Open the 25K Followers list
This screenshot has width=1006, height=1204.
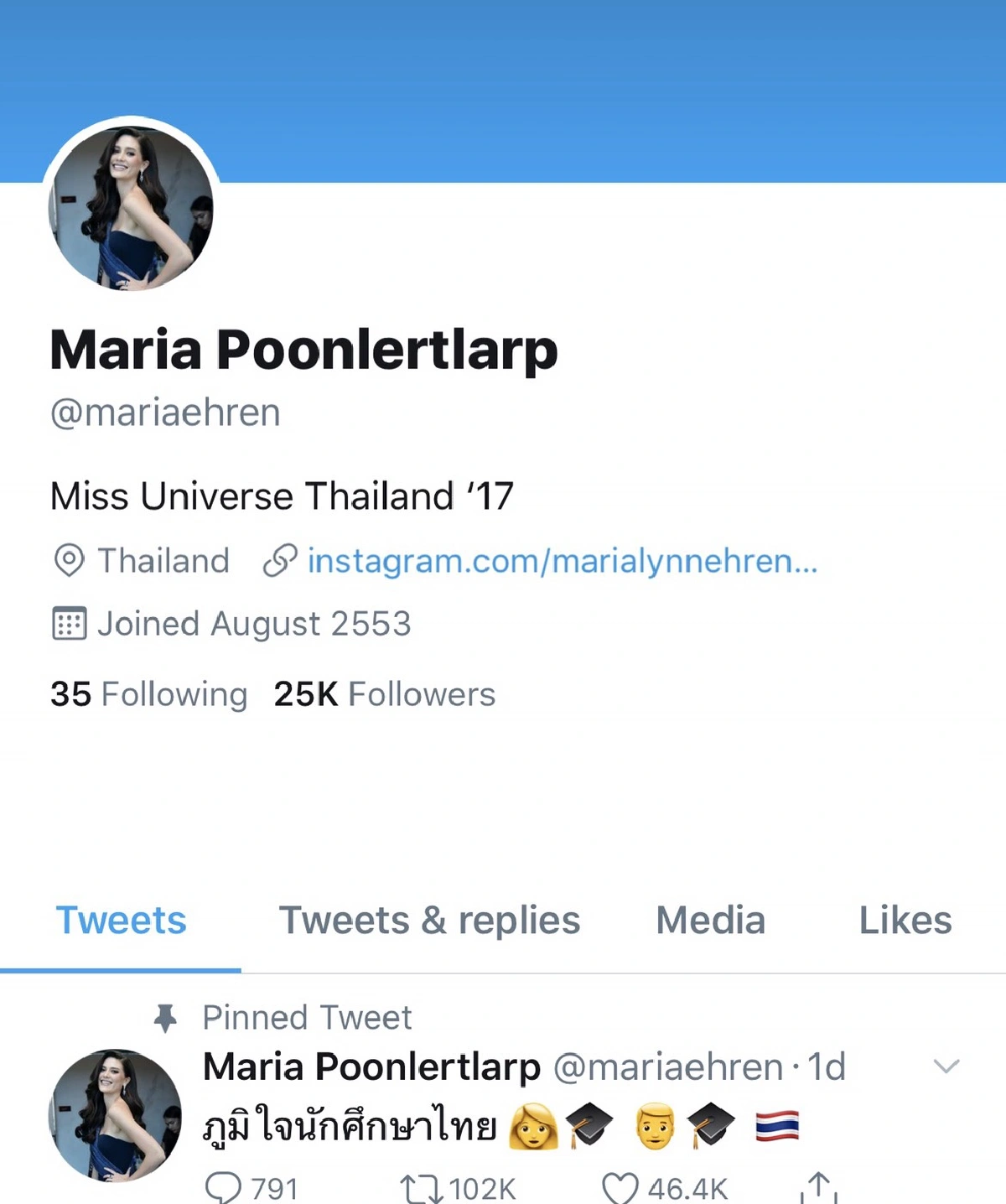(x=382, y=693)
